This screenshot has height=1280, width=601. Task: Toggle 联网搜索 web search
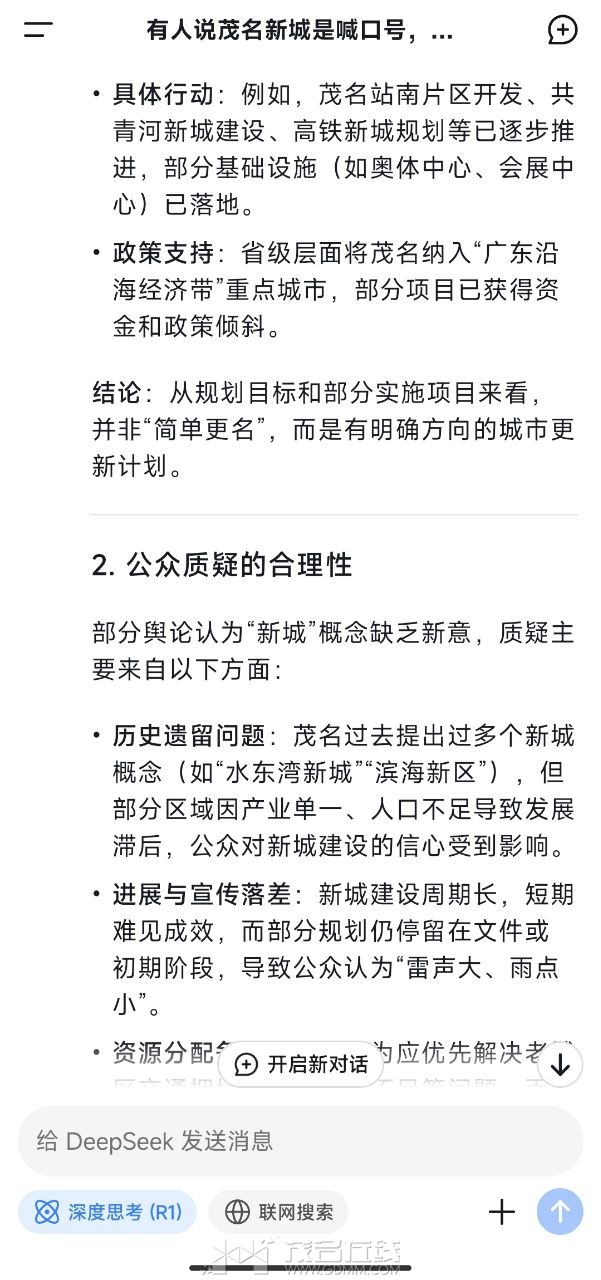click(279, 1212)
